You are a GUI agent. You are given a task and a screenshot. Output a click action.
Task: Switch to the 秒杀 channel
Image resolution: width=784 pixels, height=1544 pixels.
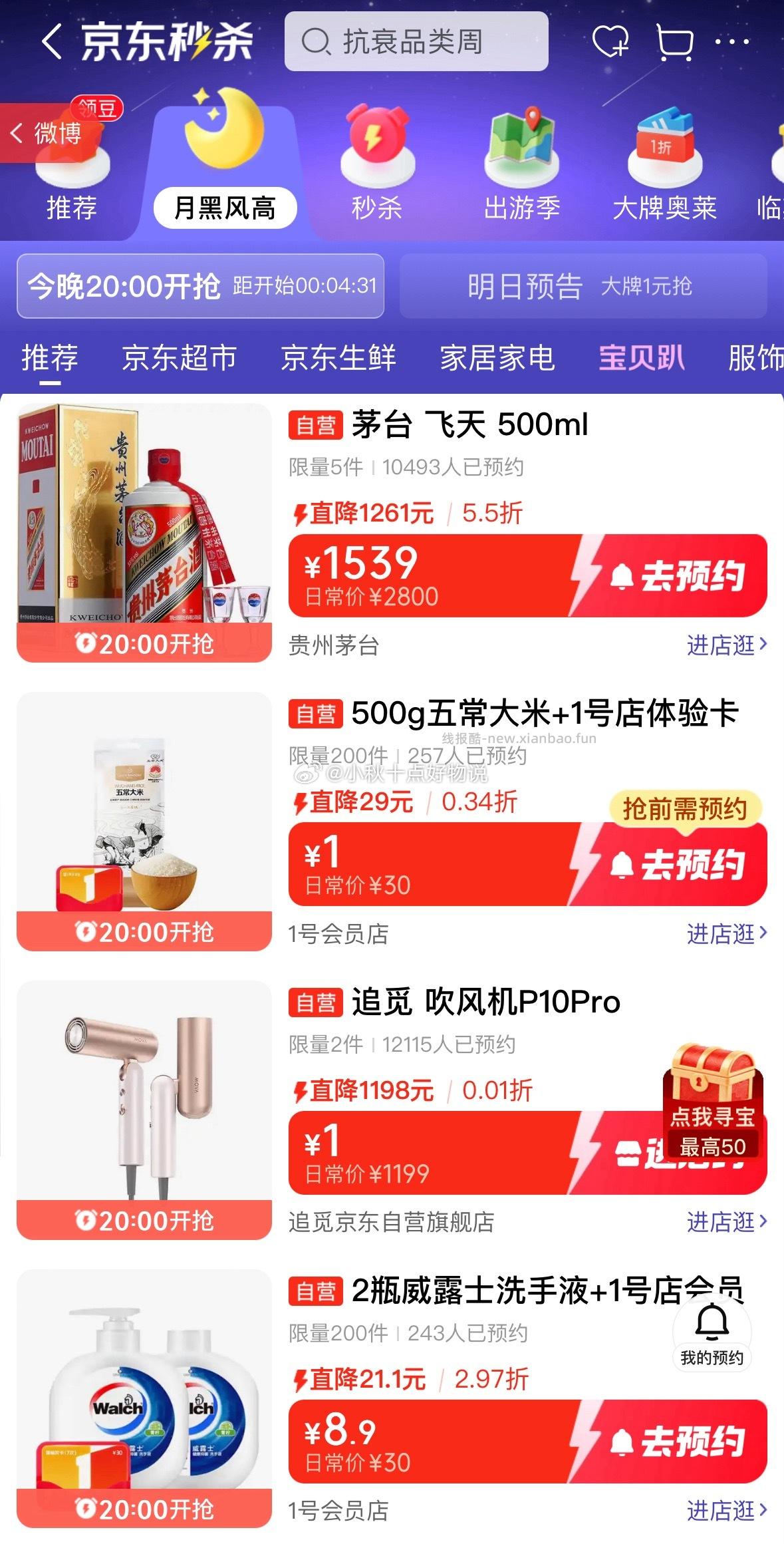(377, 166)
